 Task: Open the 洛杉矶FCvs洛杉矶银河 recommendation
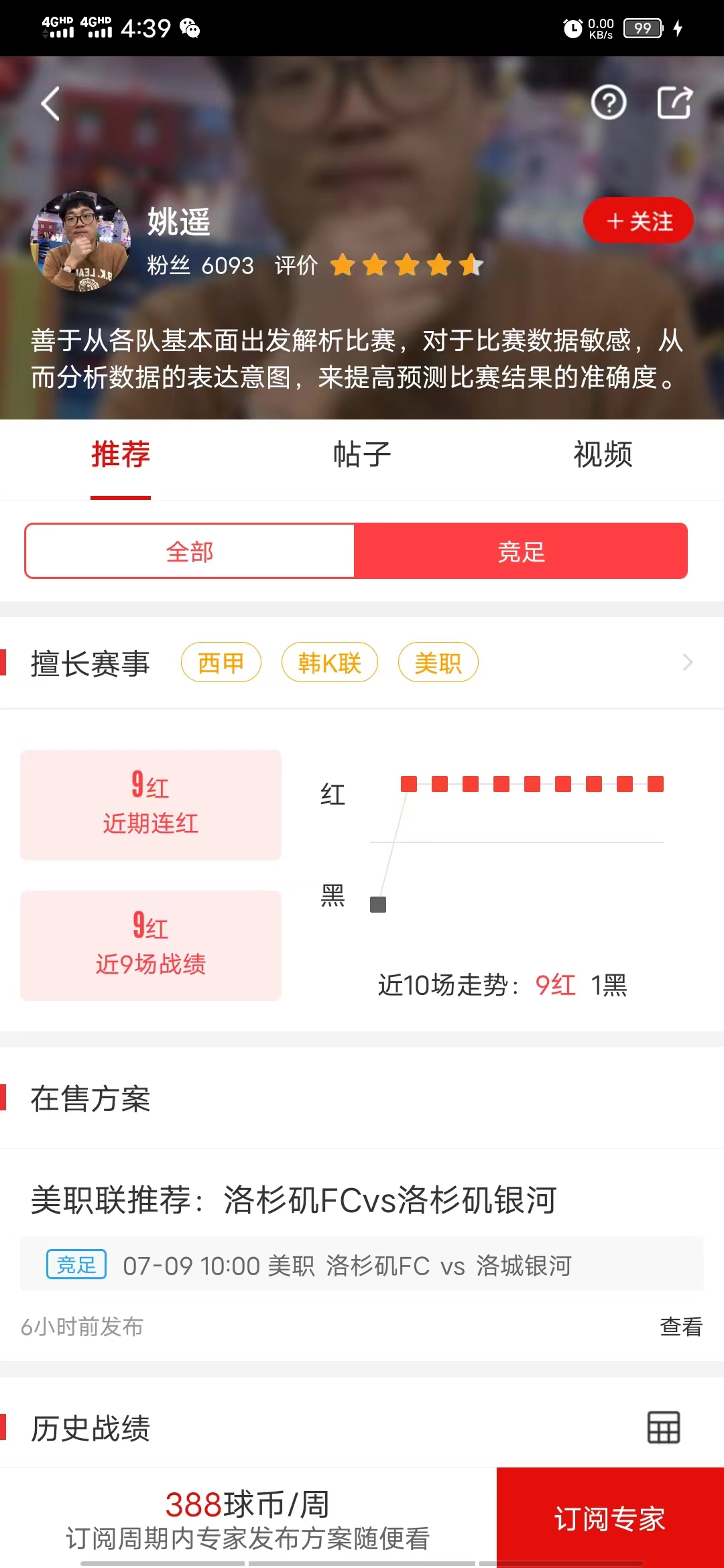point(294,1200)
